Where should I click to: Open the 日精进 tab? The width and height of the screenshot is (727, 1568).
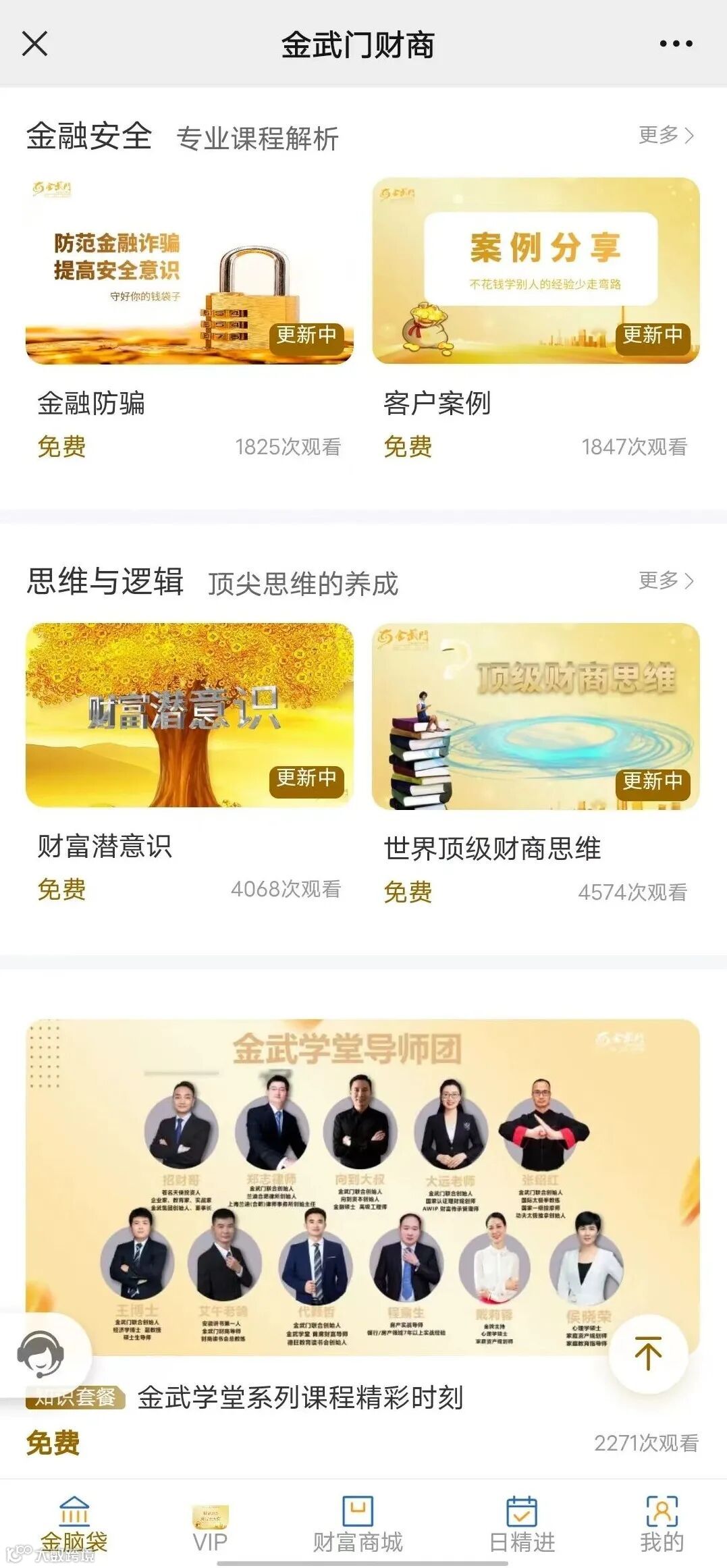coord(522,1525)
